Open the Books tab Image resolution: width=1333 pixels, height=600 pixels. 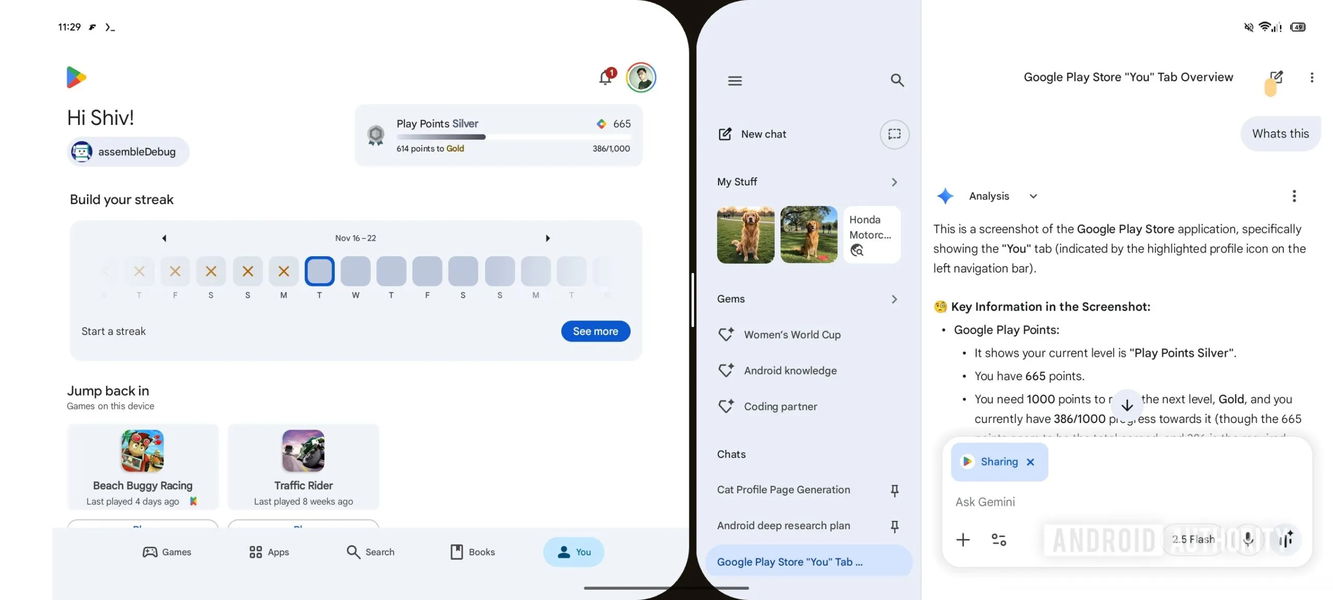[472, 552]
